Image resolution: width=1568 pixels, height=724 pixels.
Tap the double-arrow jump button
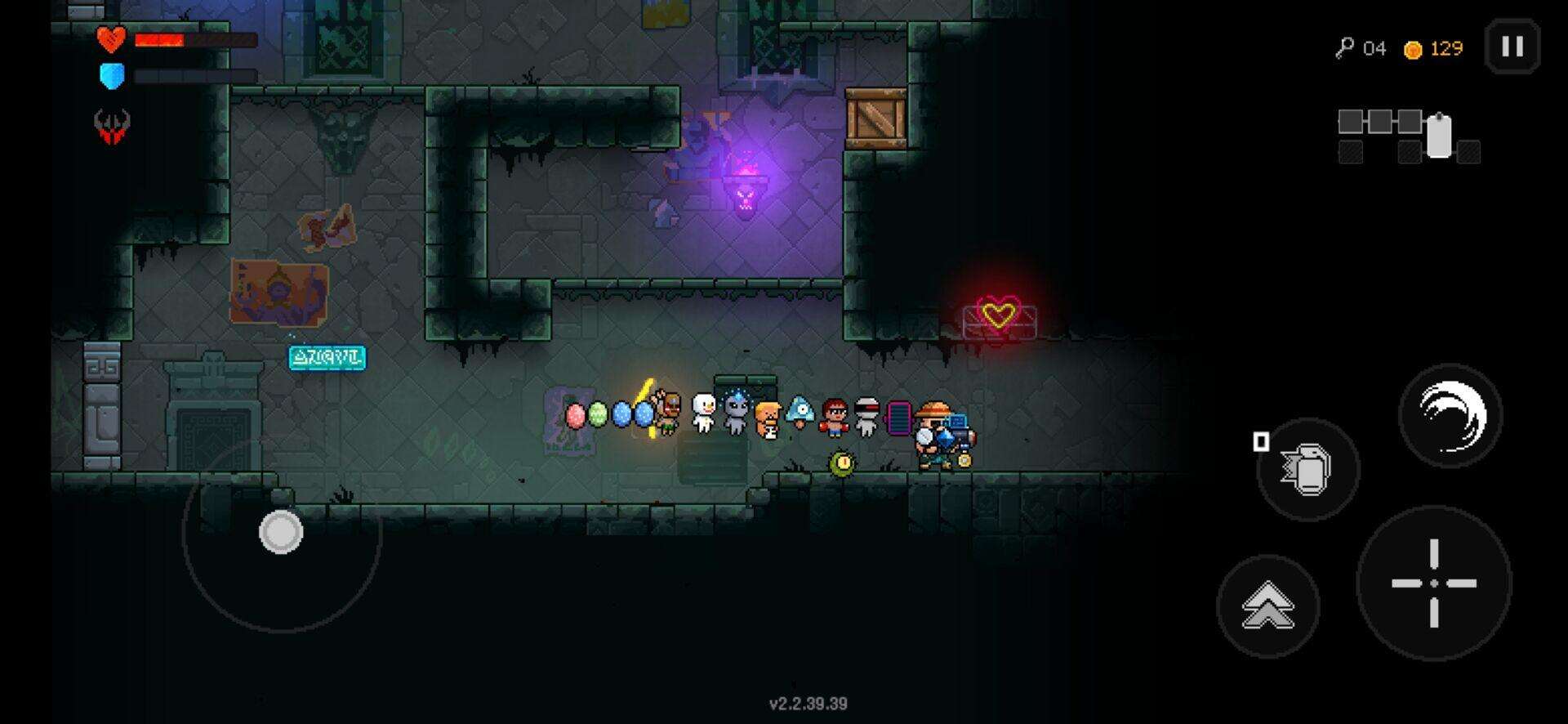tap(1267, 606)
